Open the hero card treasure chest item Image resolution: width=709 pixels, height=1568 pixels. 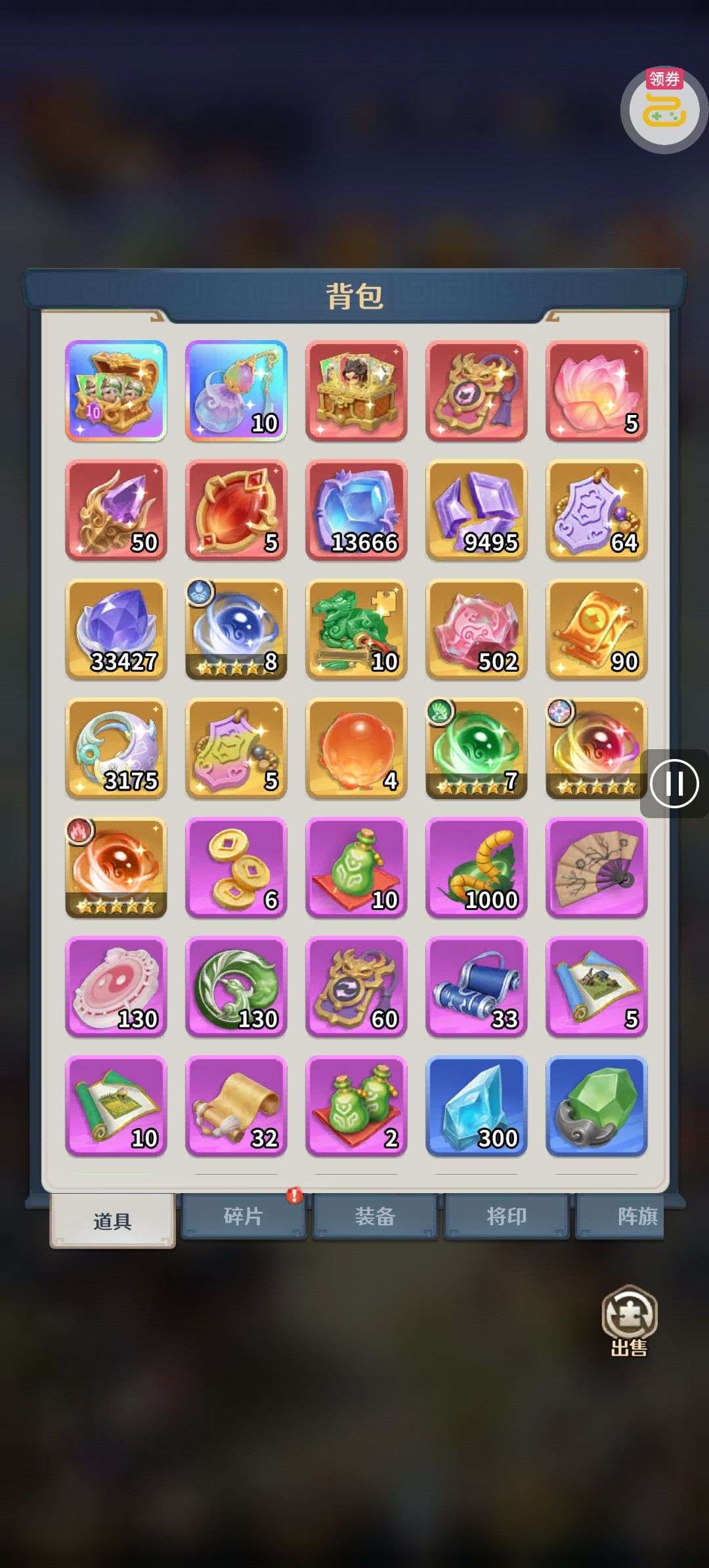point(356,391)
